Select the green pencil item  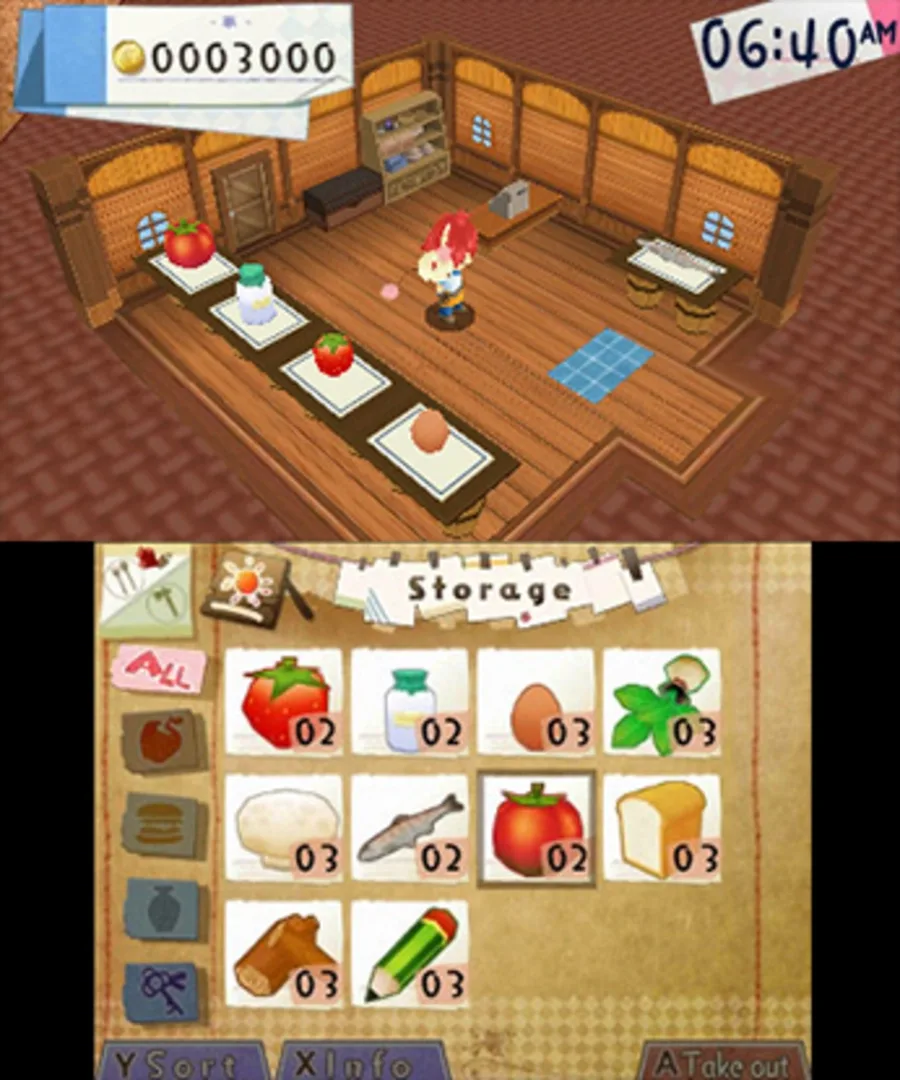pos(410,953)
